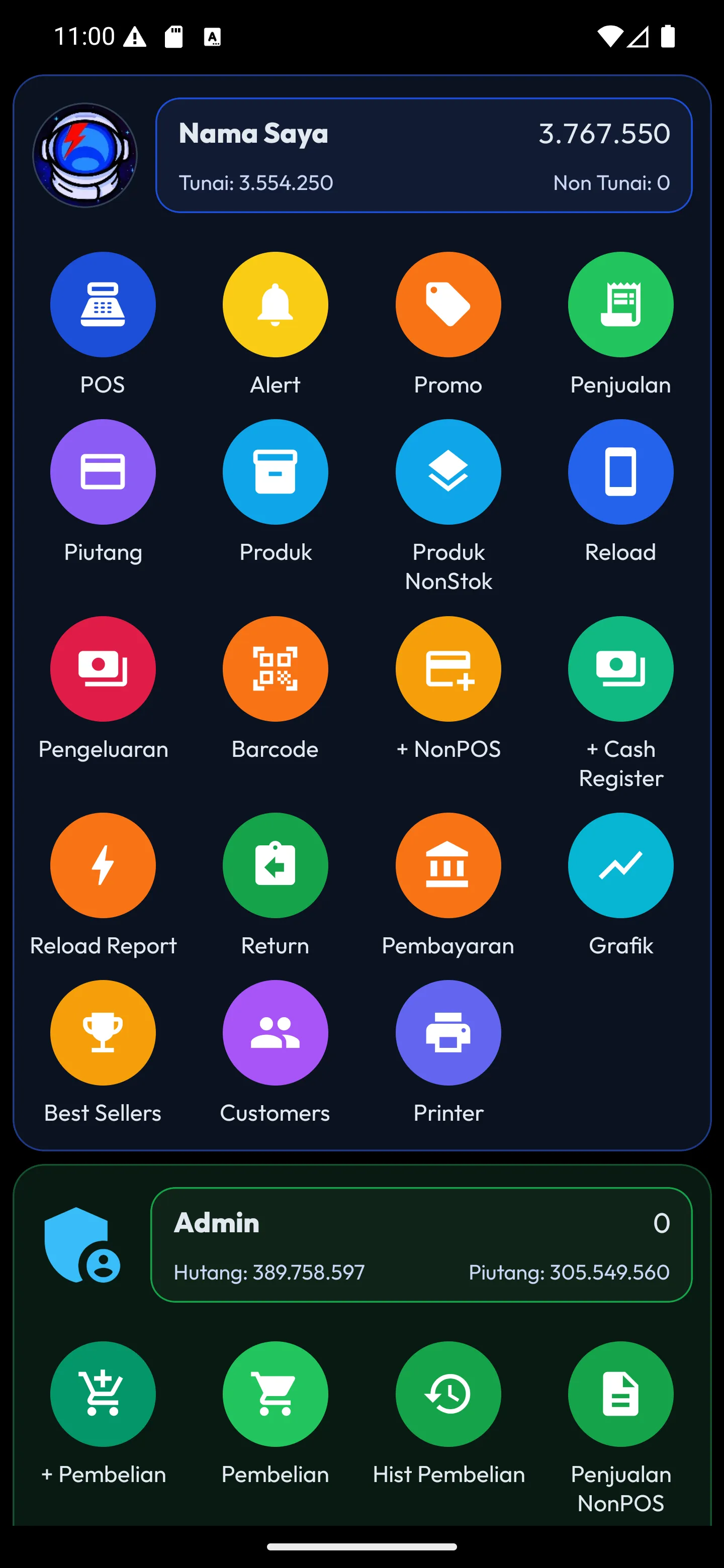View the Reload Report
Screen dimensions: 724x1568
tap(102, 865)
